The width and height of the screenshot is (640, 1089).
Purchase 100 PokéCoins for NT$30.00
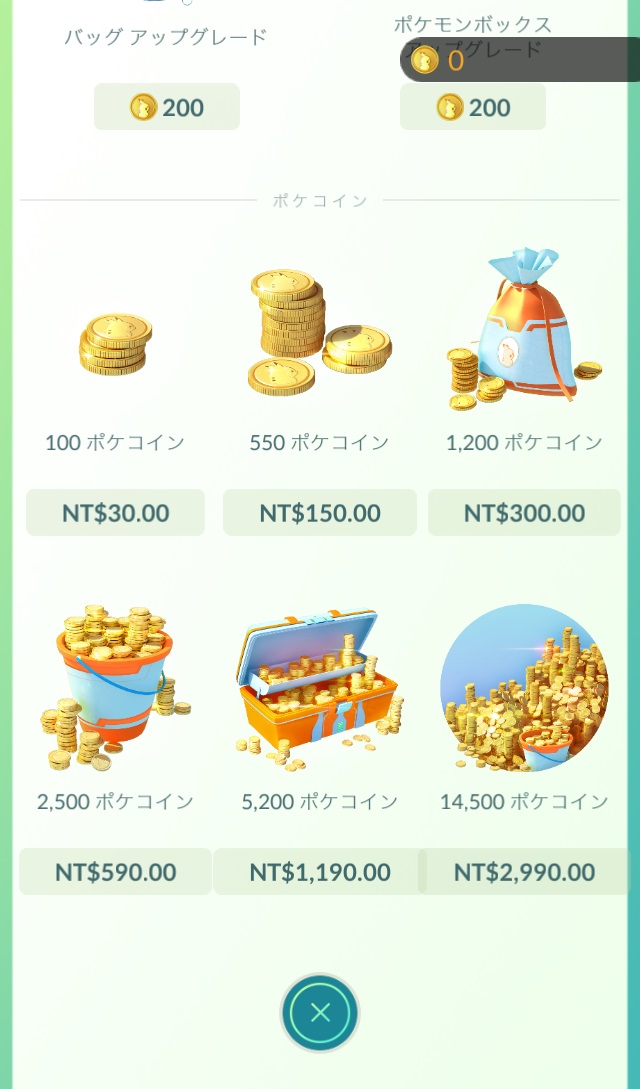115,513
